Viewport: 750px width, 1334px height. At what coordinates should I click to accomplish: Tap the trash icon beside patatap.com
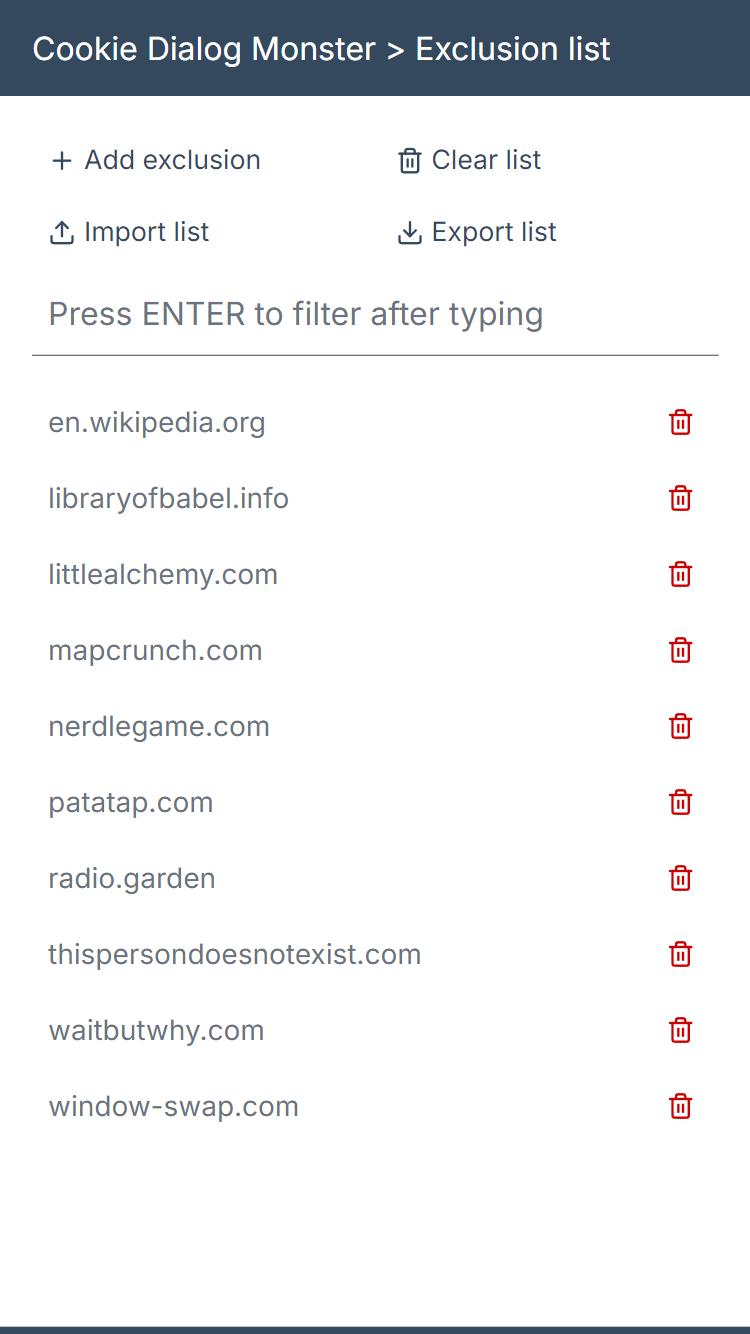pyautogui.click(x=681, y=802)
